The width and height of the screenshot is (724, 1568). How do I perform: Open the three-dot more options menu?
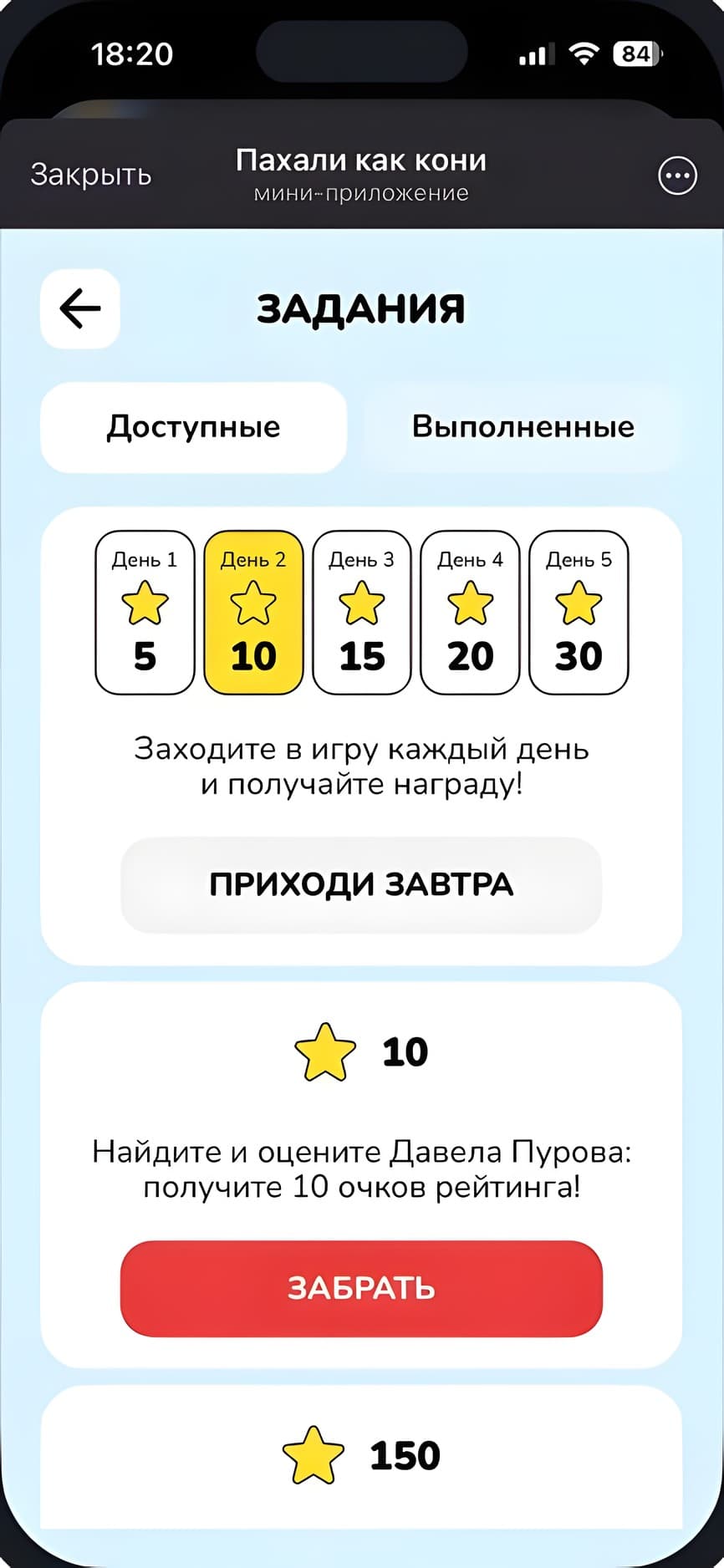click(x=677, y=176)
